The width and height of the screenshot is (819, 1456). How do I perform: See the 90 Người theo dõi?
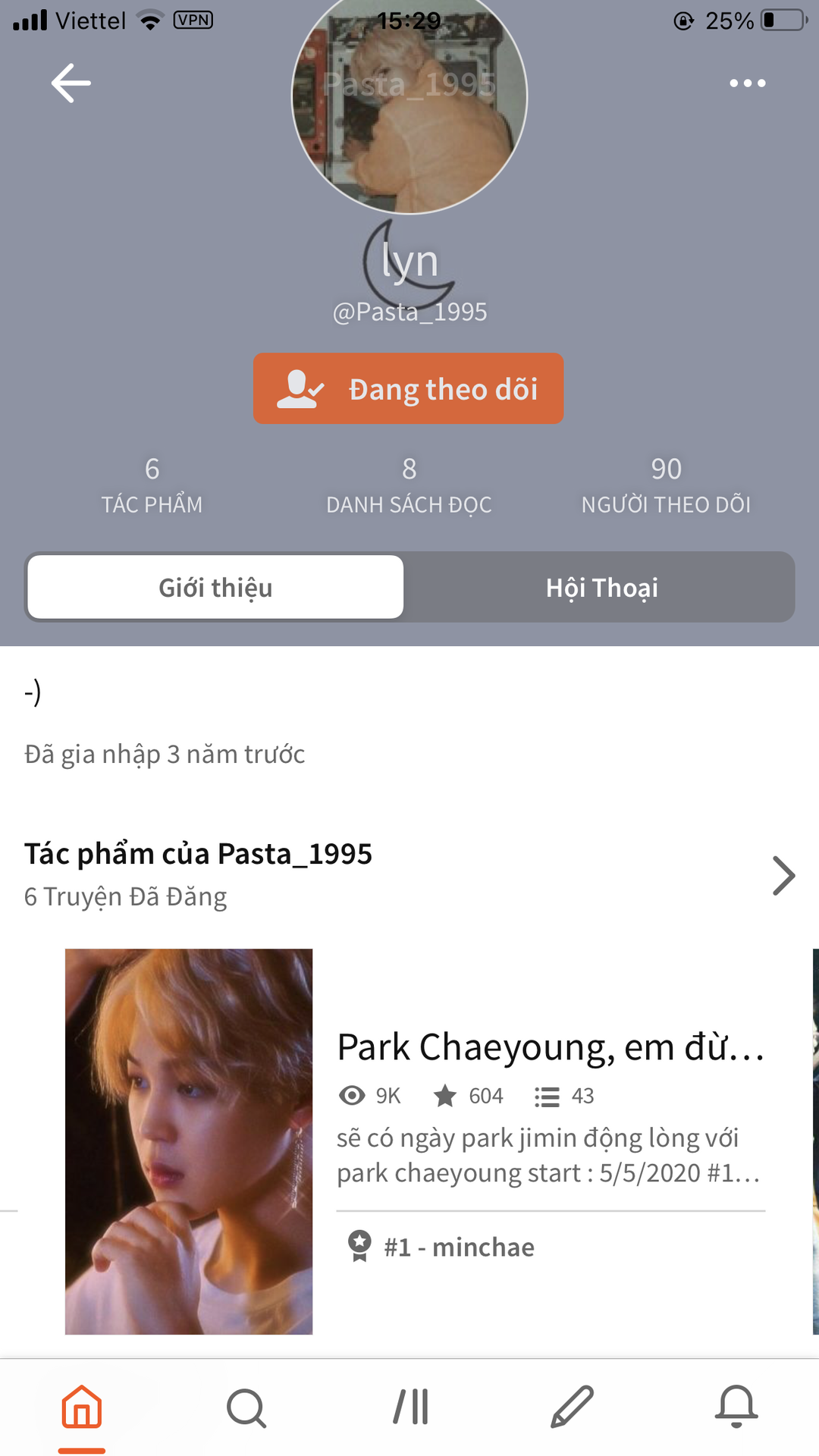point(666,485)
